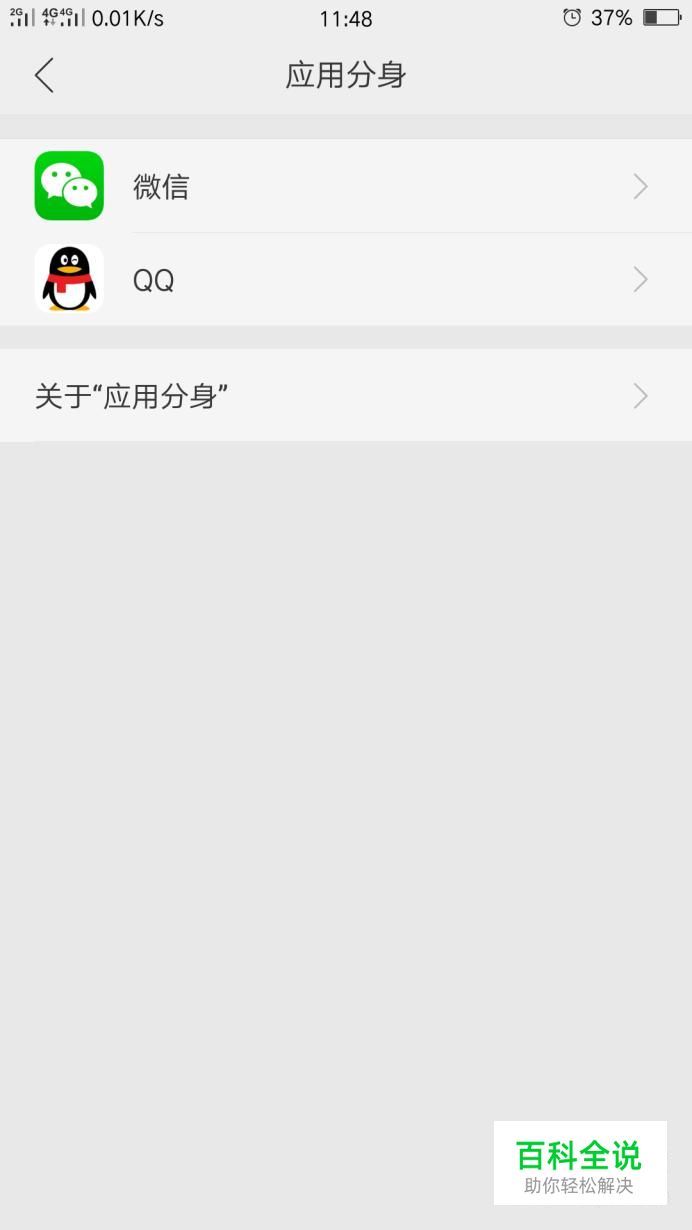Open the 关于“应用分身” row
692x1230 pixels.
(346, 396)
